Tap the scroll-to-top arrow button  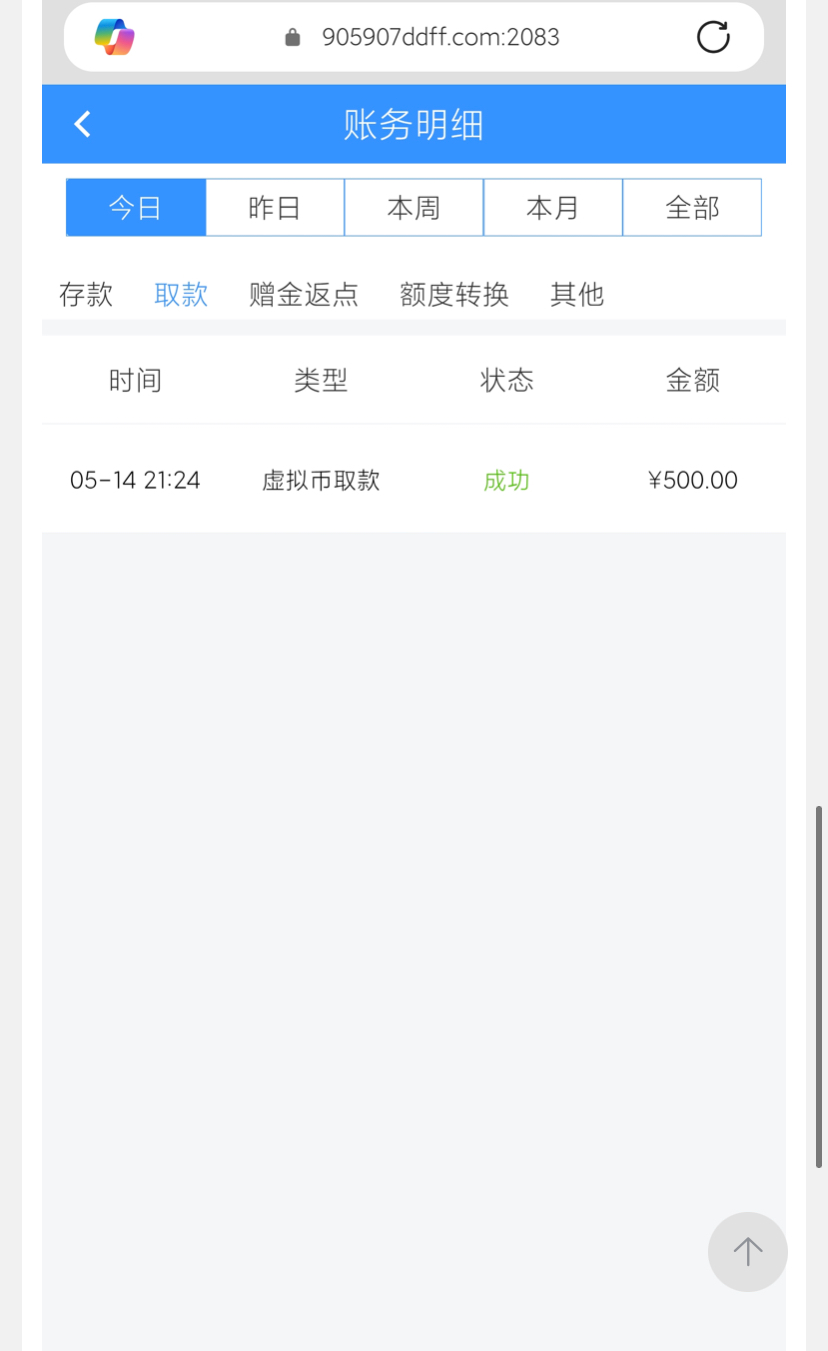pos(747,1251)
